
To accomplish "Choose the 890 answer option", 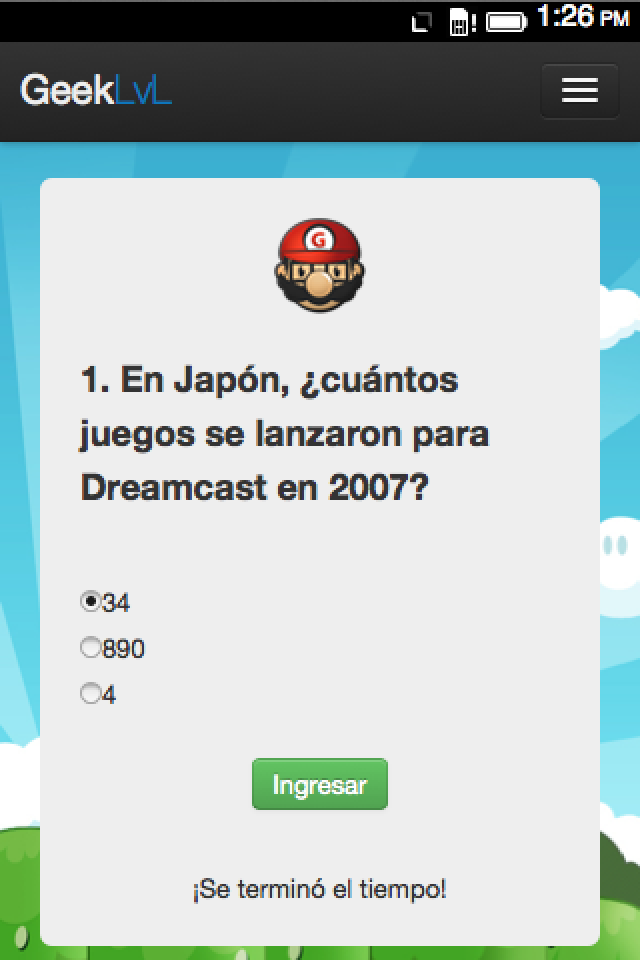I will 91,648.
